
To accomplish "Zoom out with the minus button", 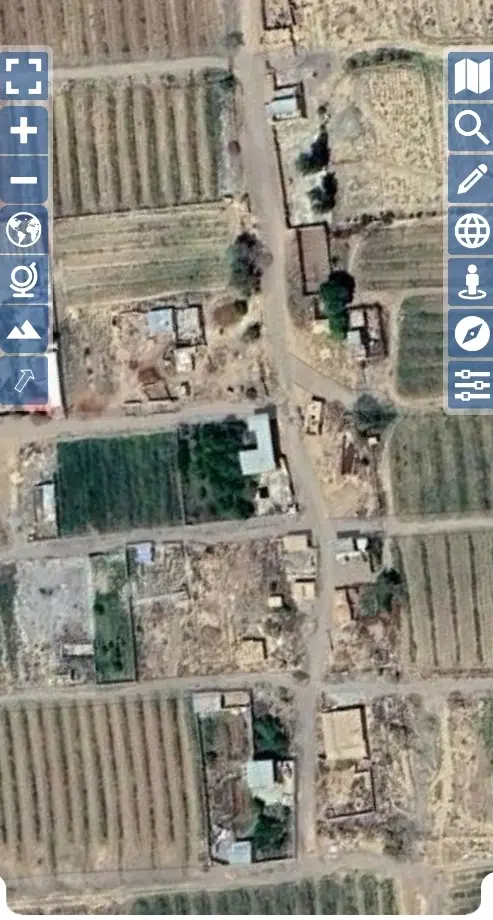I will [24, 180].
